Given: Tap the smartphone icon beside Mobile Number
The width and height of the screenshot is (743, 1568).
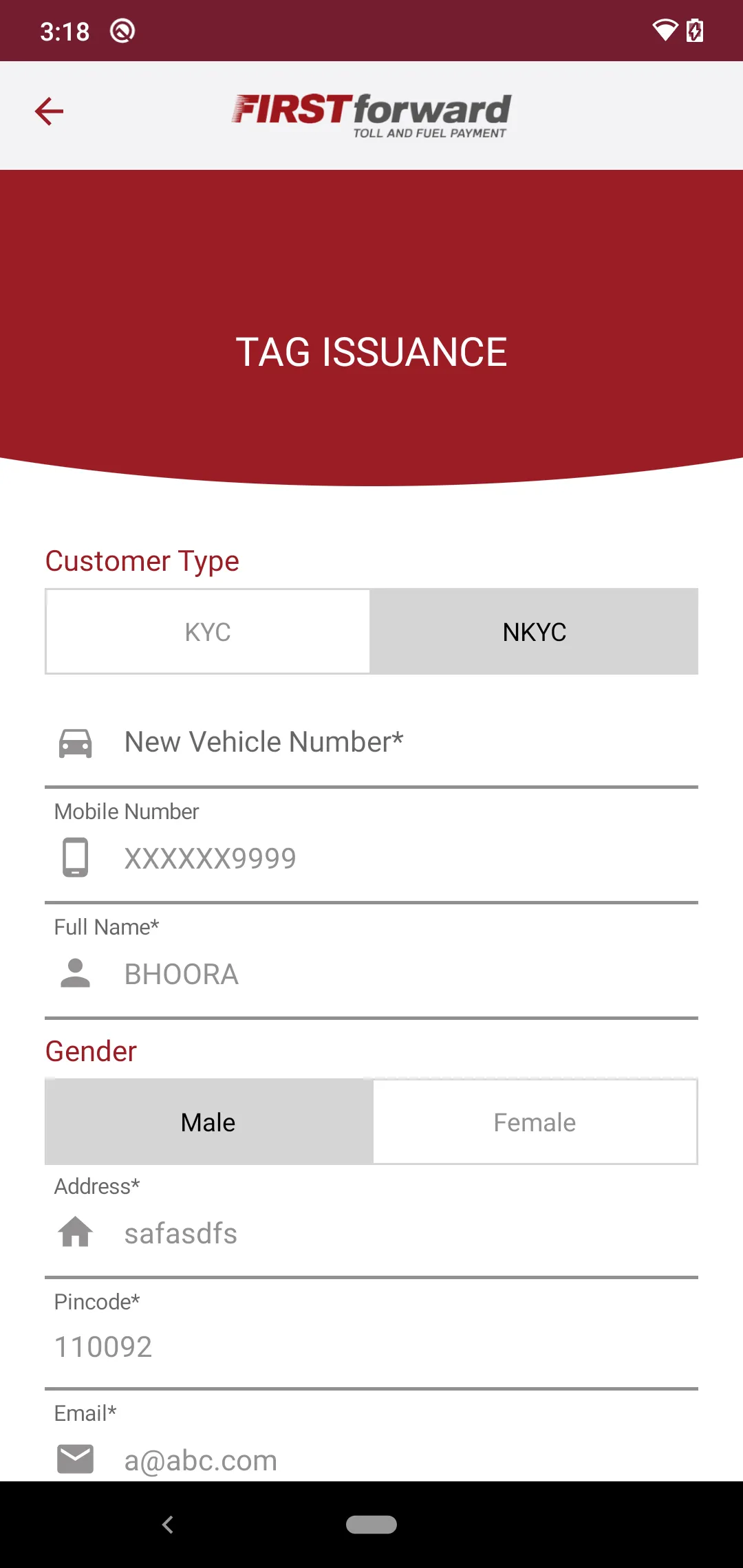Looking at the screenshot, I should tap(75, 857).
